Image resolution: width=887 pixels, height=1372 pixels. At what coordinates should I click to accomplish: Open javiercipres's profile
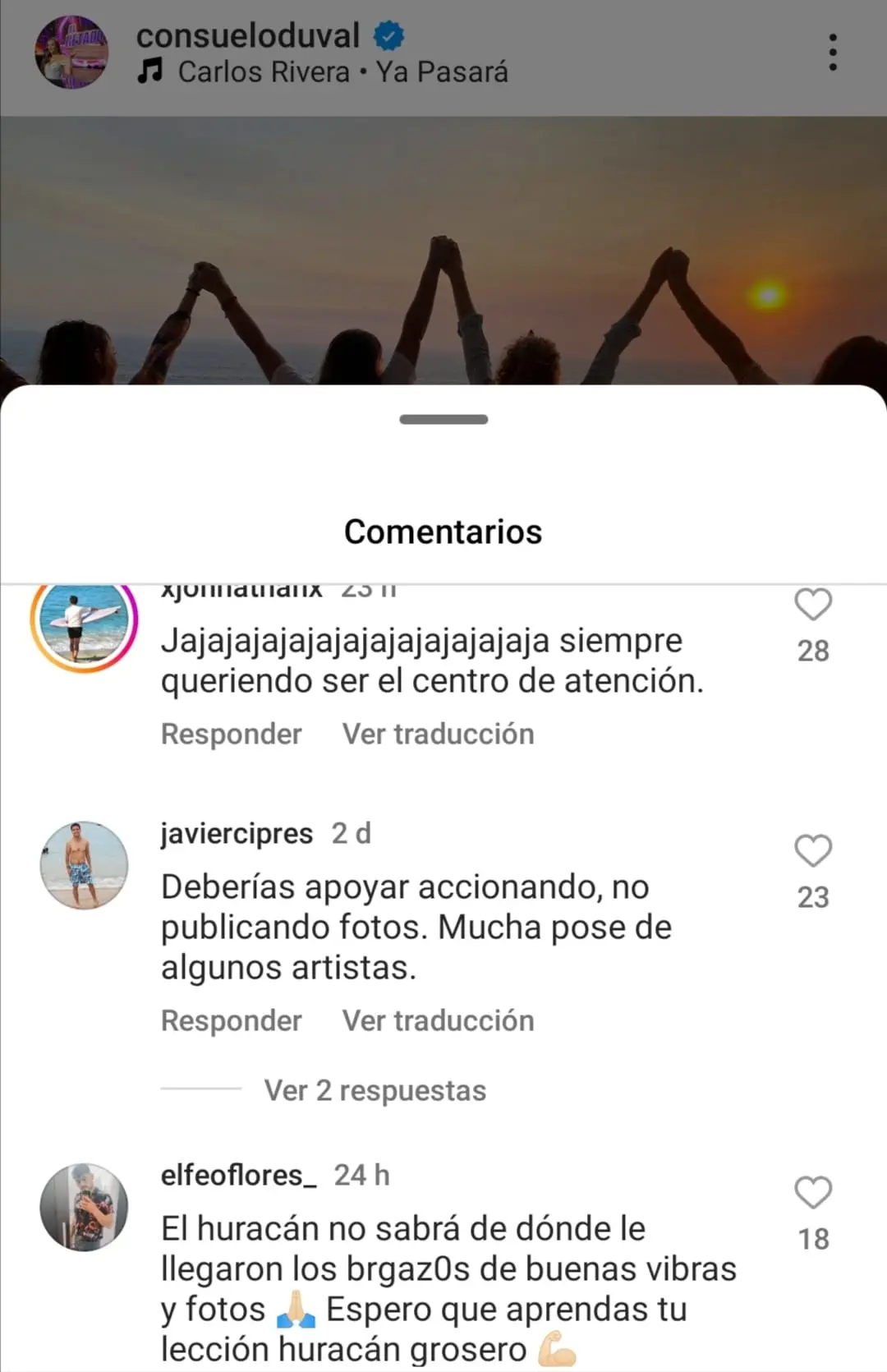click(237, 833)
